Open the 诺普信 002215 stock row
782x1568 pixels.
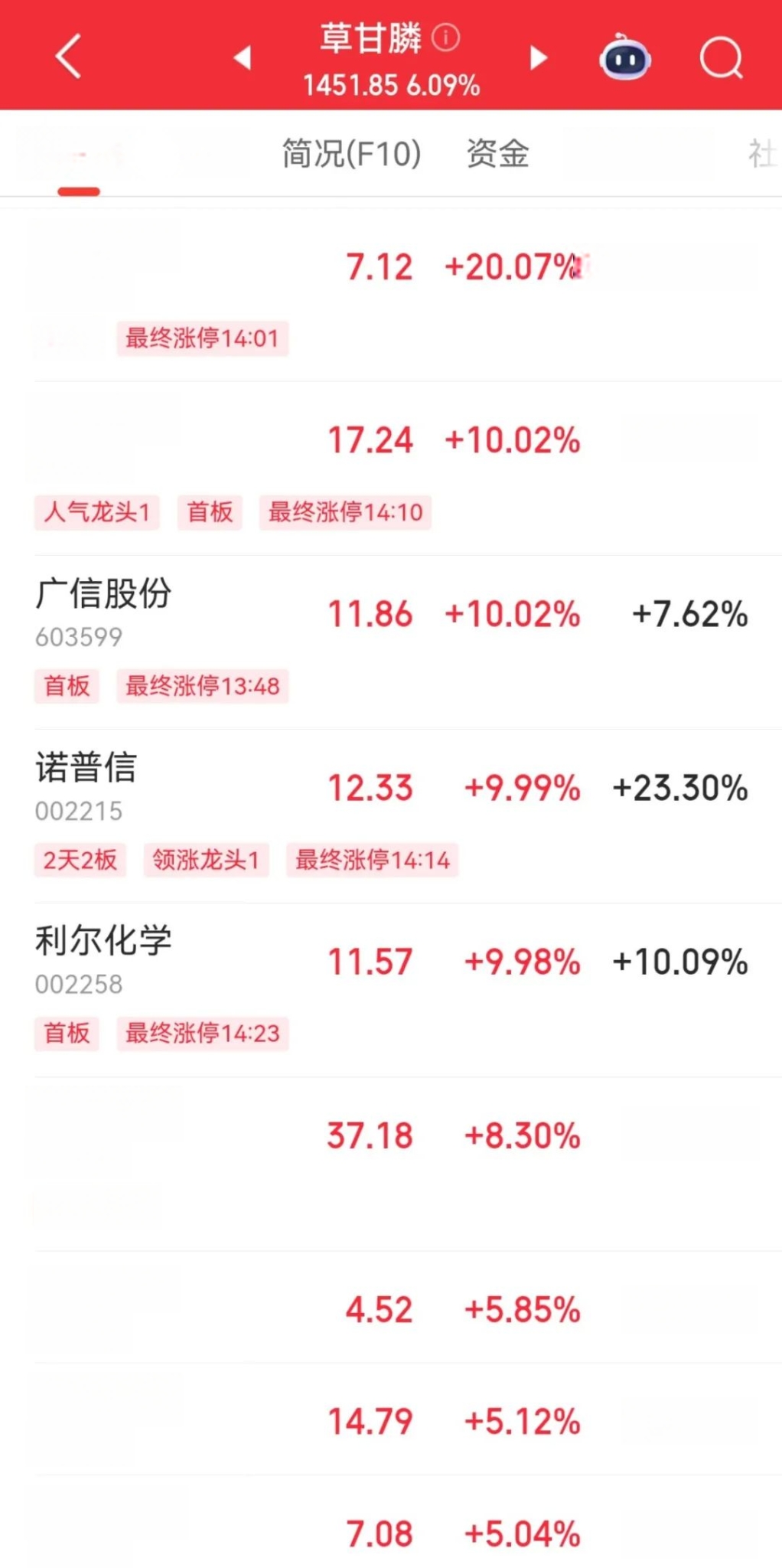point(408,816)
